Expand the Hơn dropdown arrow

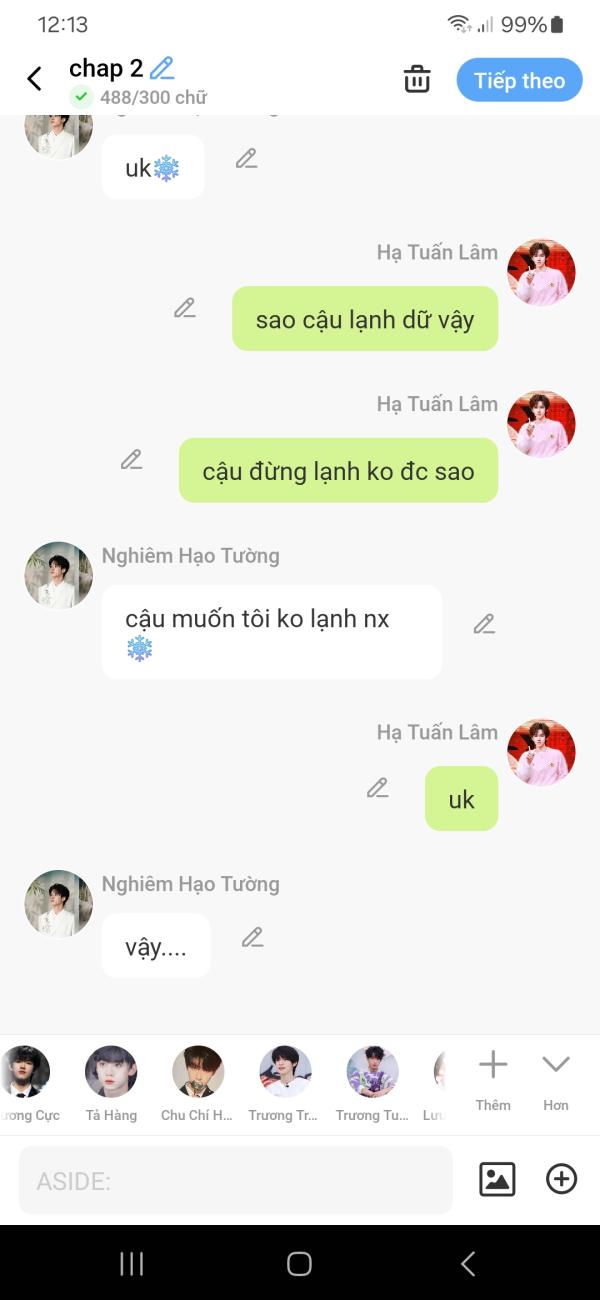(x=556, y=1081)
